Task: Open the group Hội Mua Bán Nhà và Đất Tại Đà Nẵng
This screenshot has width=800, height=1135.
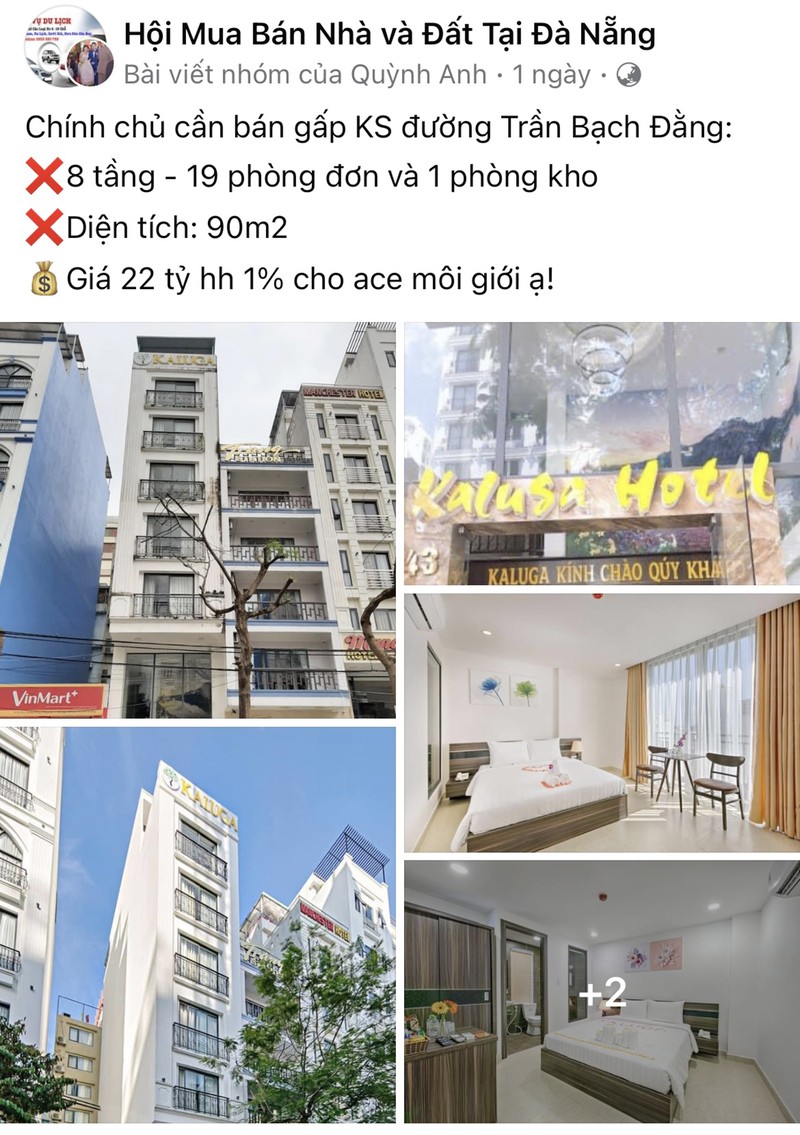Action: pyautogui.click(x=390, y=36)
